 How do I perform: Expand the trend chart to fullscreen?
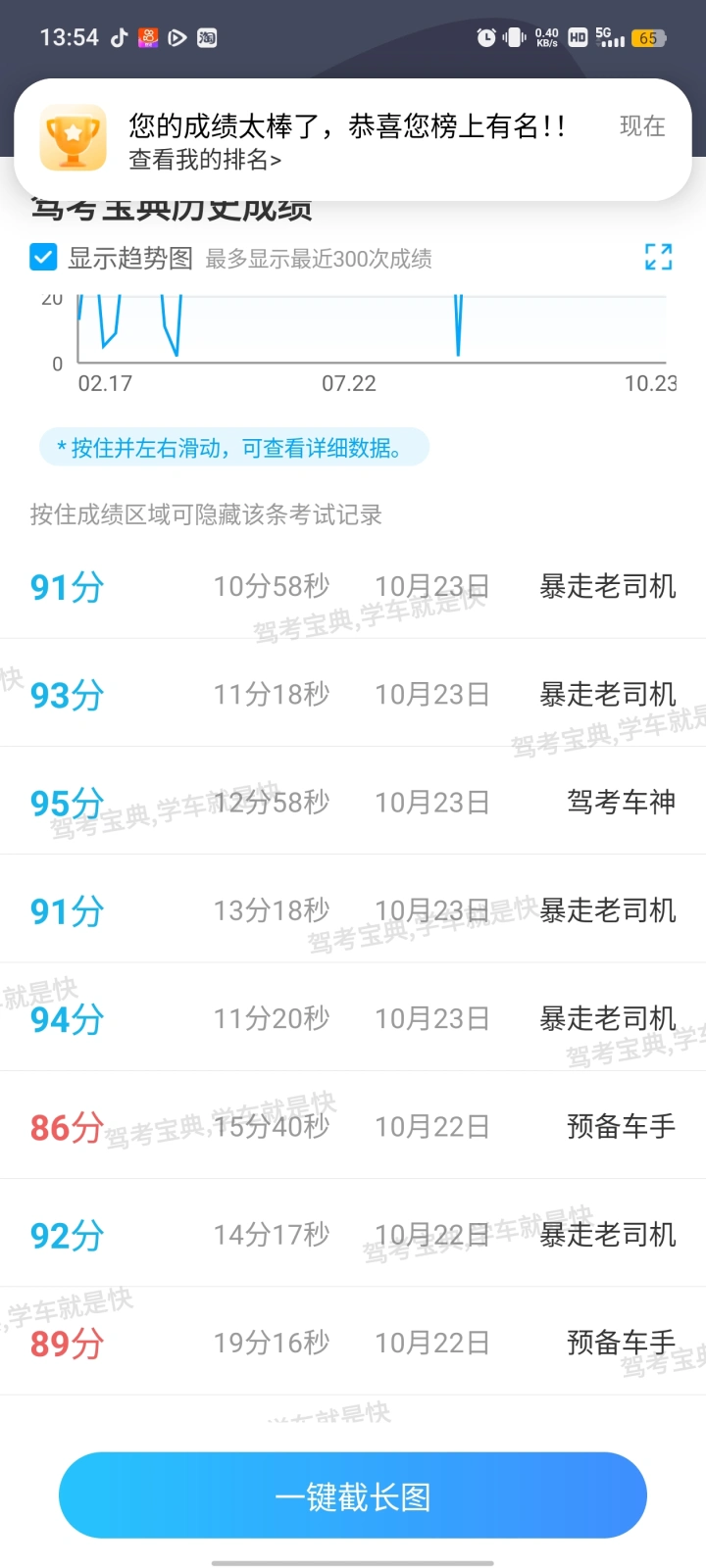click(x=659, y=257)
